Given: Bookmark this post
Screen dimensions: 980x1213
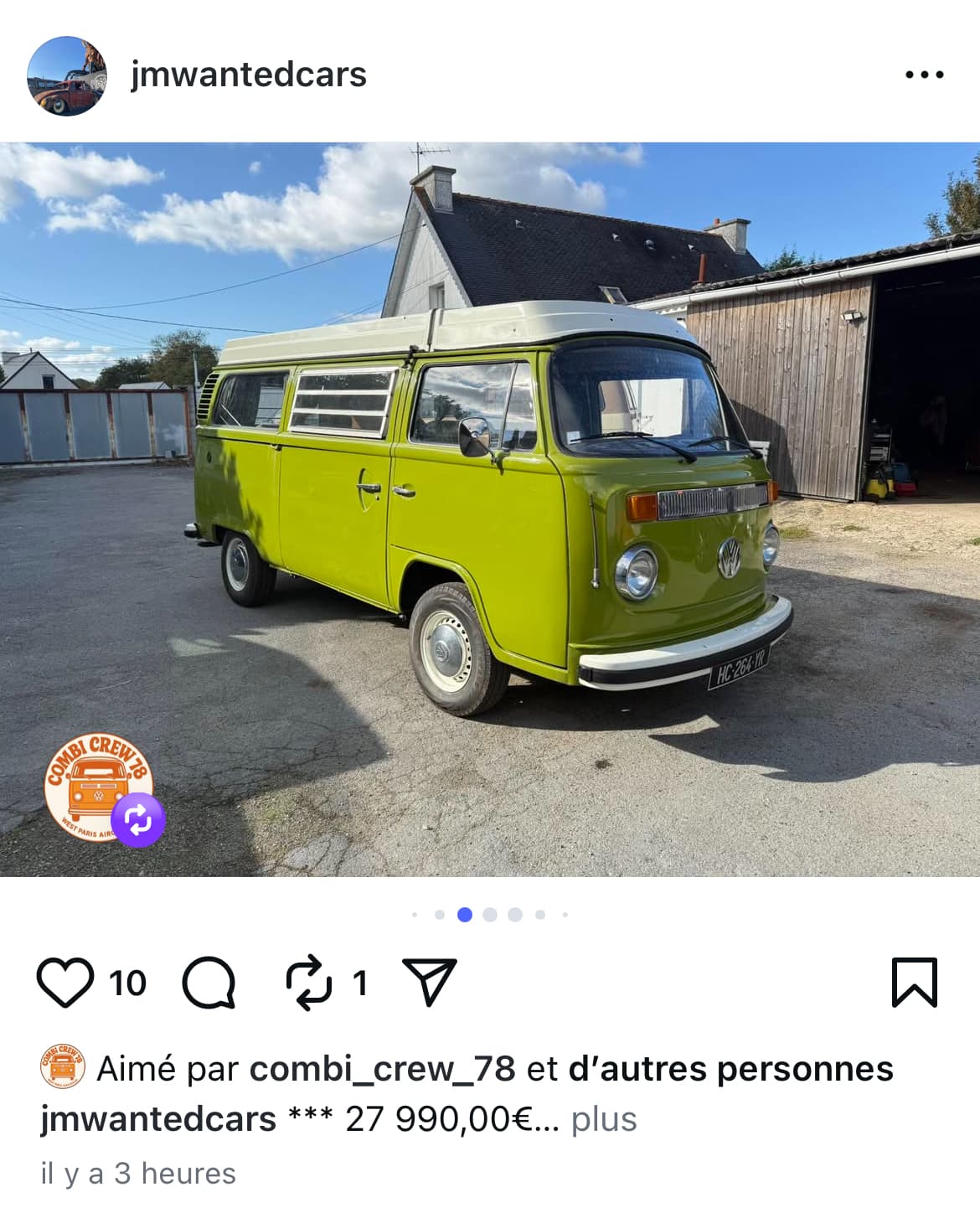Looking at the screenshot, I should 914,983.
